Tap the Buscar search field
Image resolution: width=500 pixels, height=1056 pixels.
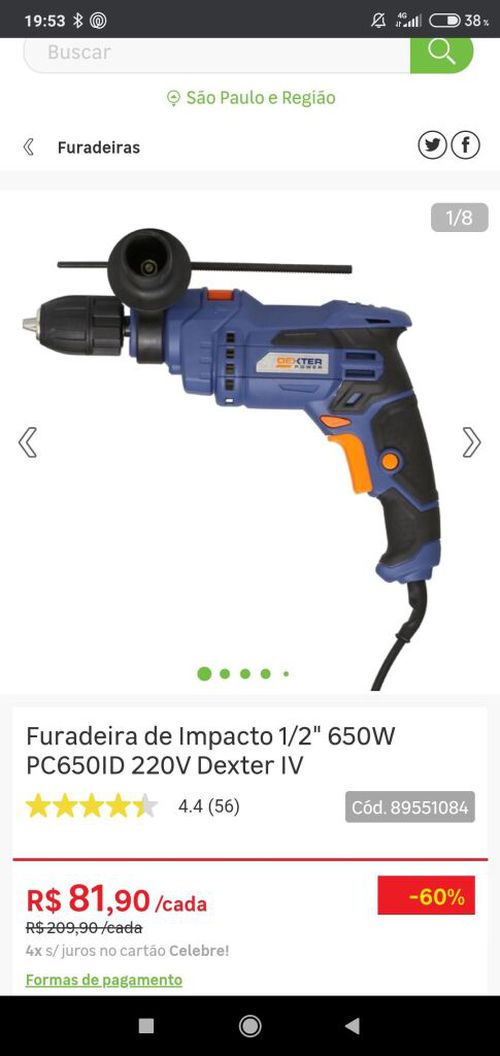pyautogui.click(x=217, y=53)
